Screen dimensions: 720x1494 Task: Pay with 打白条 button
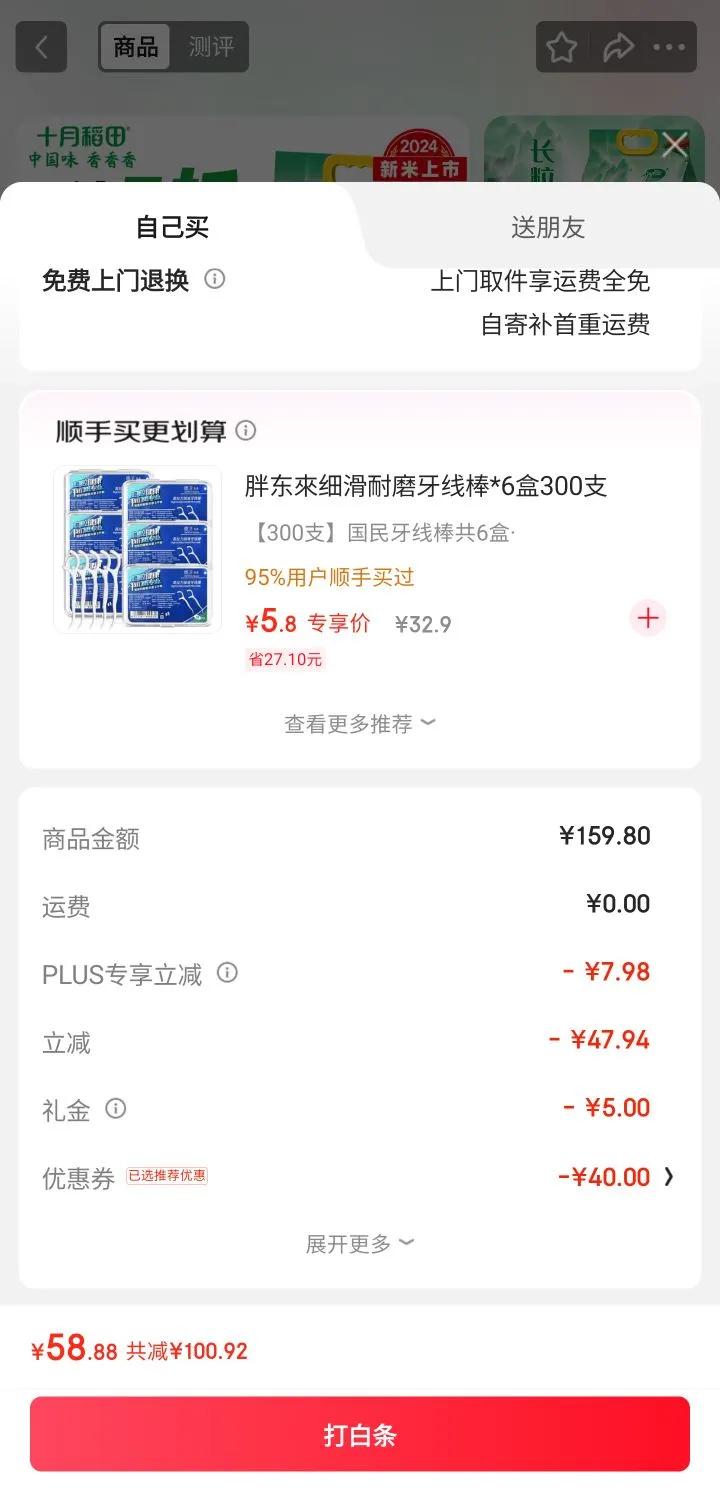(x=360, y=1435)
